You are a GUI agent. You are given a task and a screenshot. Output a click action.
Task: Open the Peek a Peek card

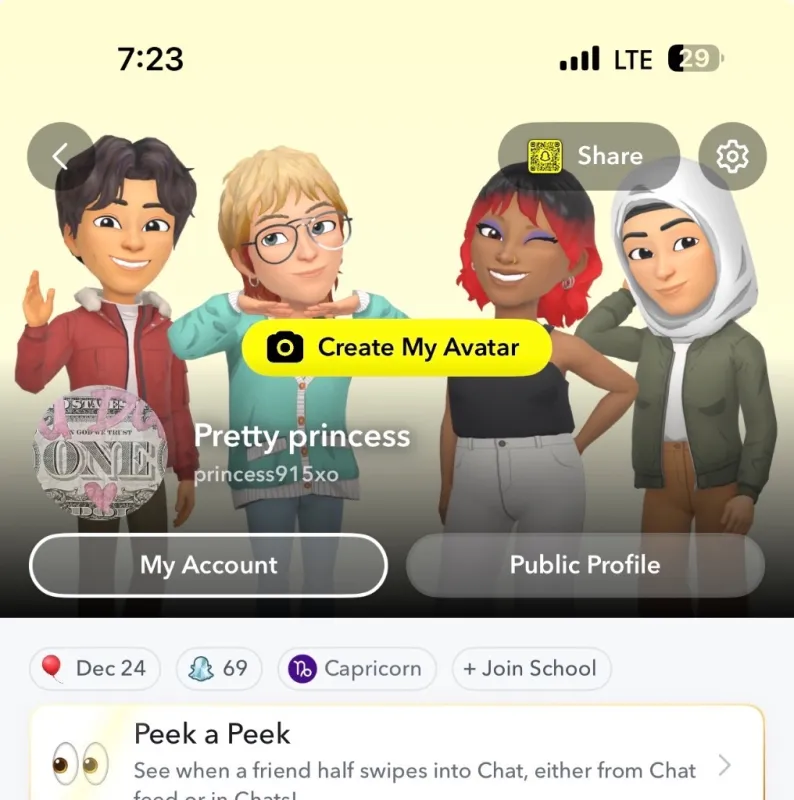(396, 754)
